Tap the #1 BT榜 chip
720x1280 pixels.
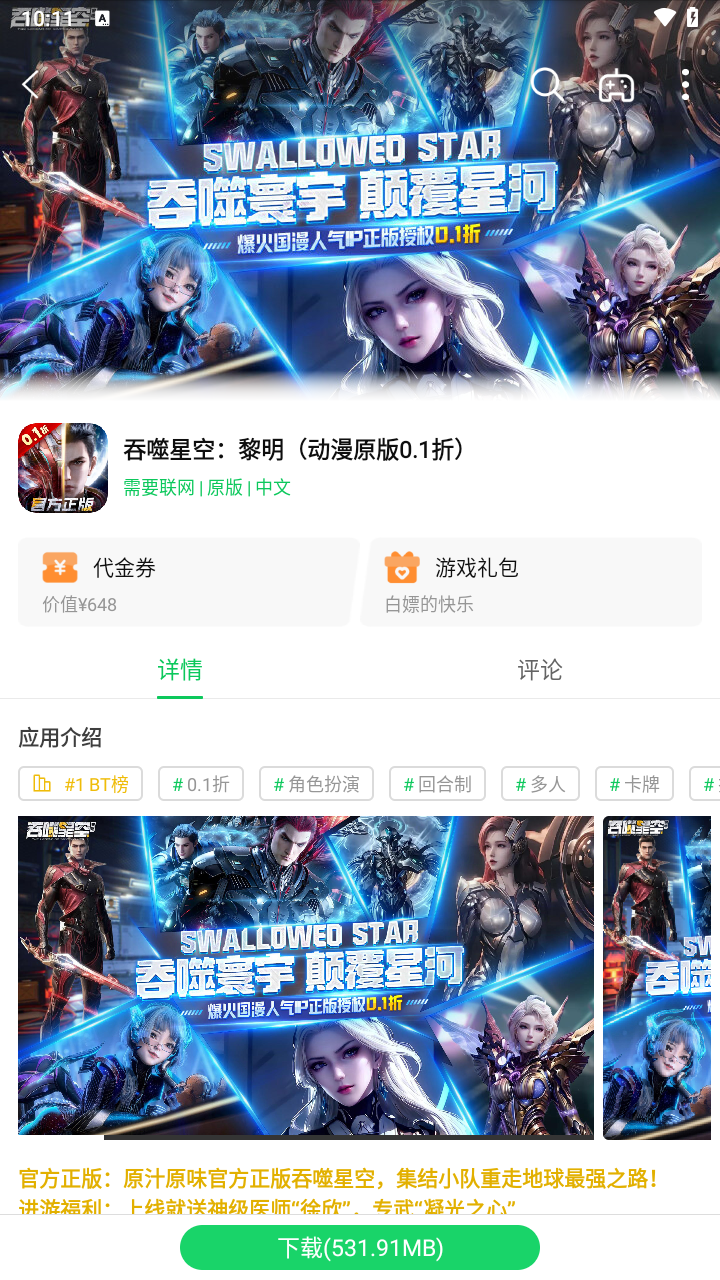80,784
